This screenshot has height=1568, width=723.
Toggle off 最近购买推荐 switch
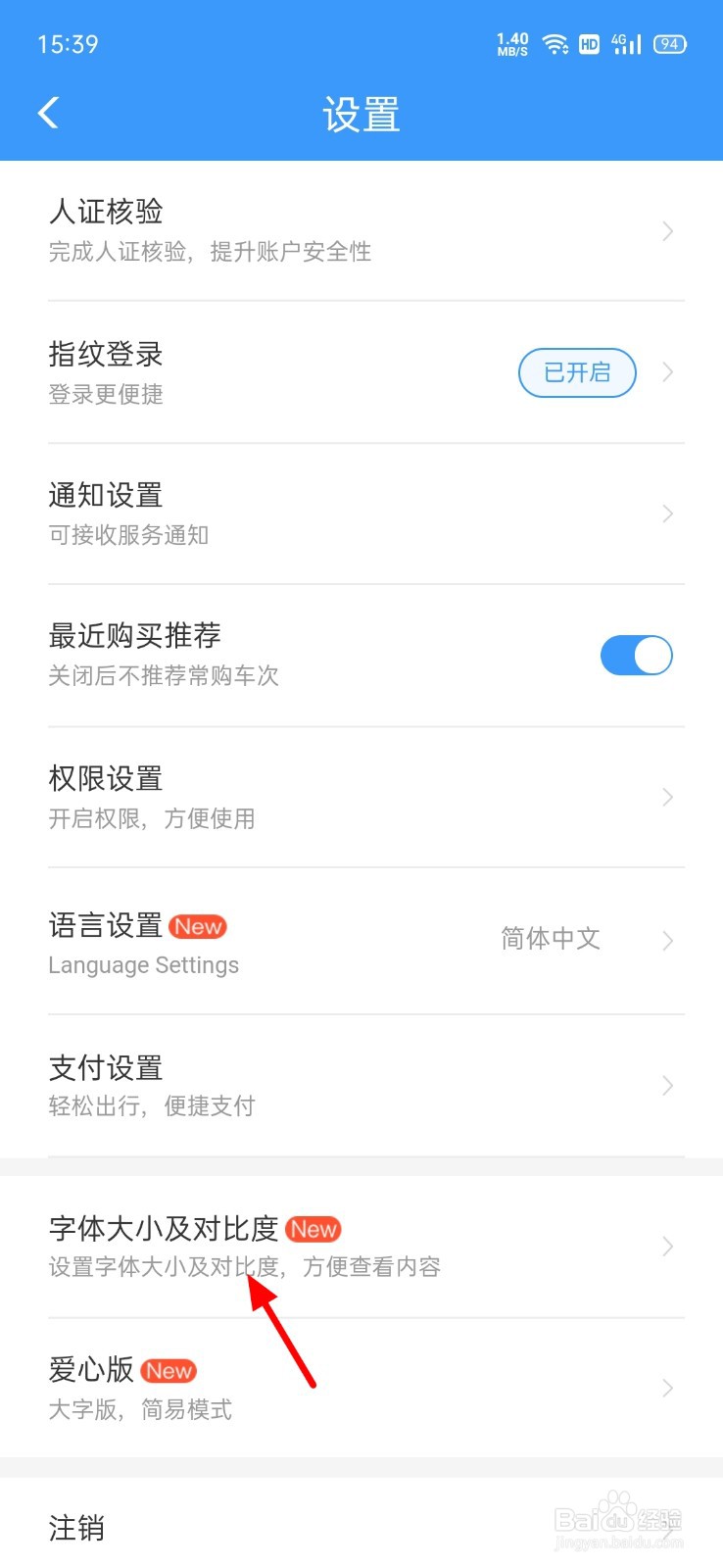[x=636, y=655]
